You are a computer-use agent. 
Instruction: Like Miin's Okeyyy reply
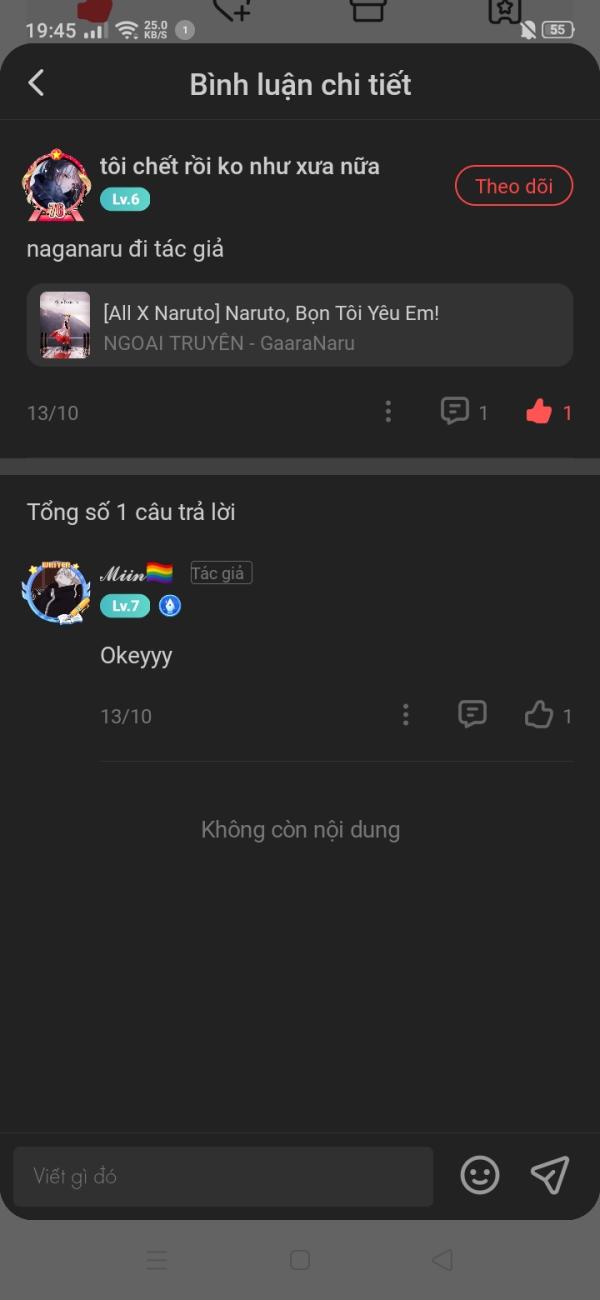pyautogui.click(x=539, y=714)
